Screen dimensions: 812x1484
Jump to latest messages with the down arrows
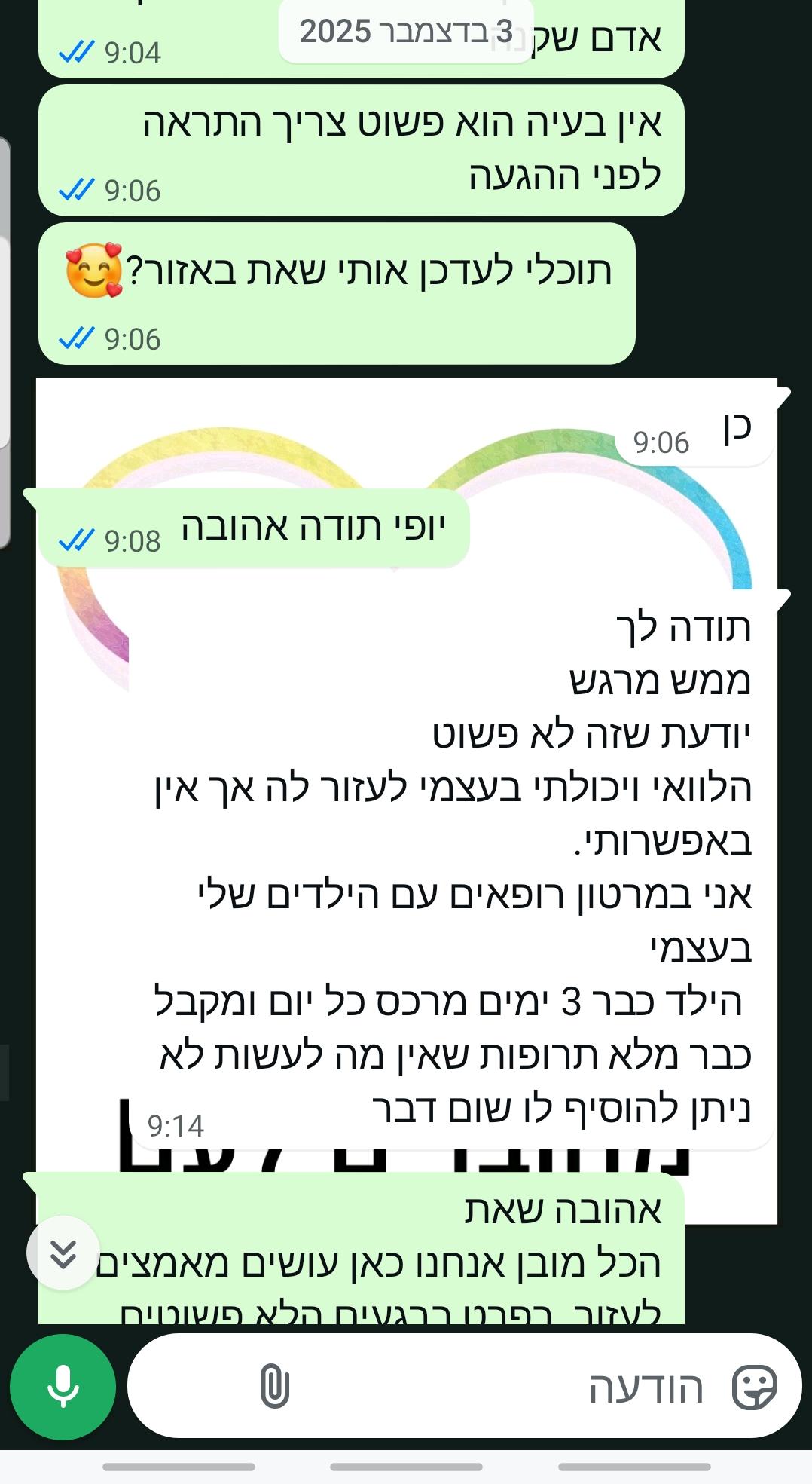[x=63, y=1253]
